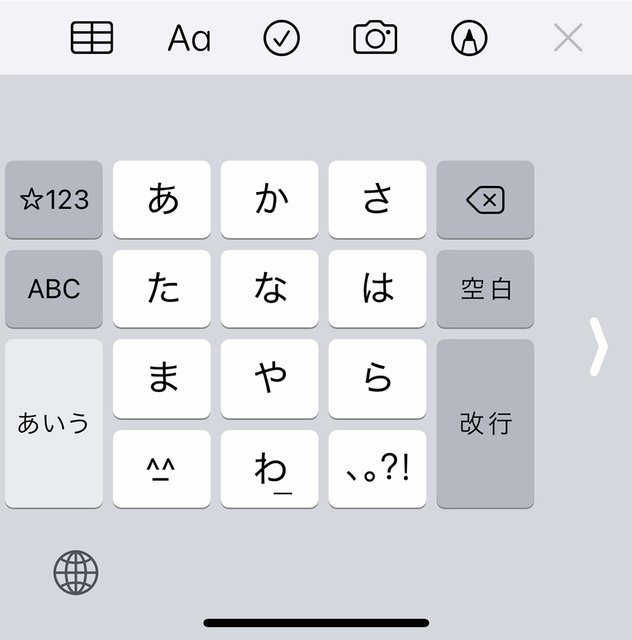Expand the keyboard with the right arrow

(x=598, y=347)
